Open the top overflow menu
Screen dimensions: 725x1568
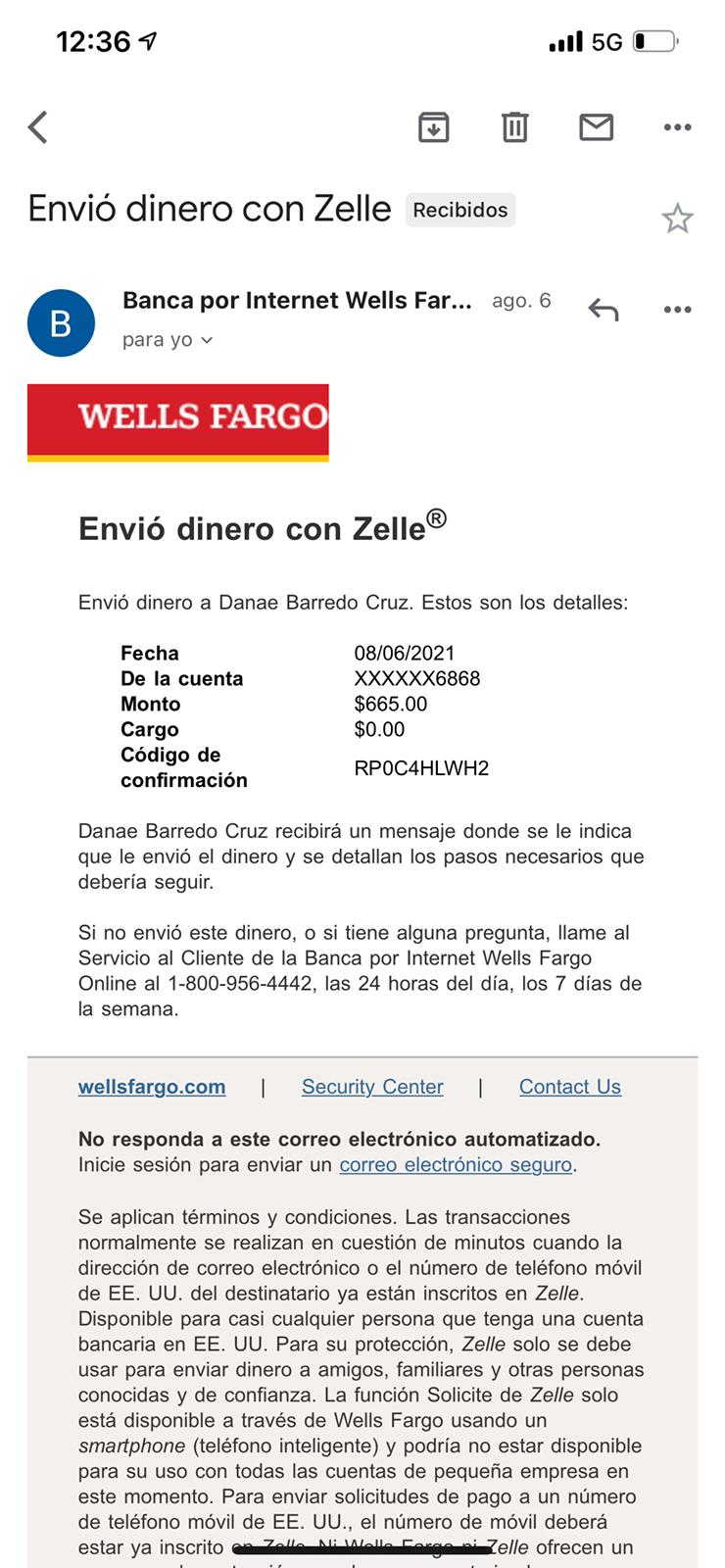tap(677, 127)
